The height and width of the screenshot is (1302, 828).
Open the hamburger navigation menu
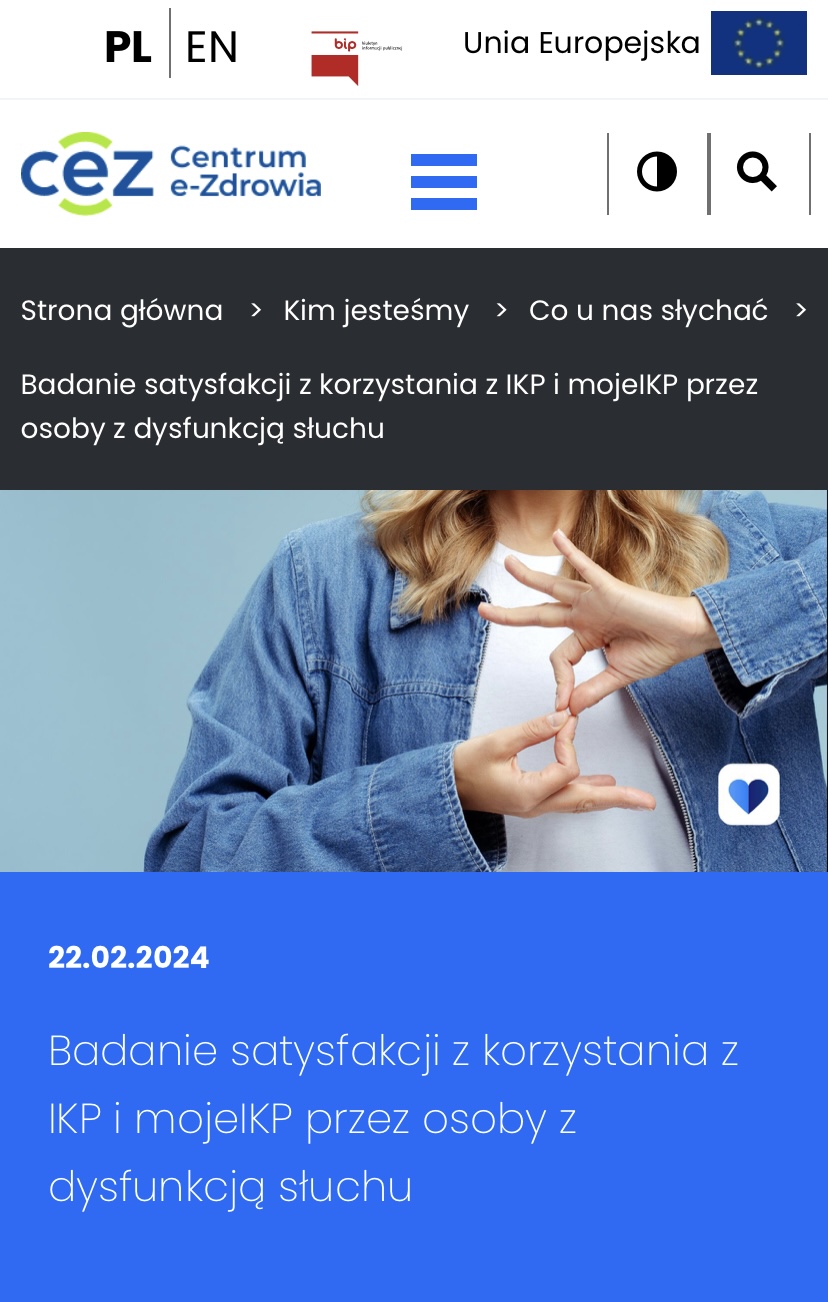coord(443,182)
